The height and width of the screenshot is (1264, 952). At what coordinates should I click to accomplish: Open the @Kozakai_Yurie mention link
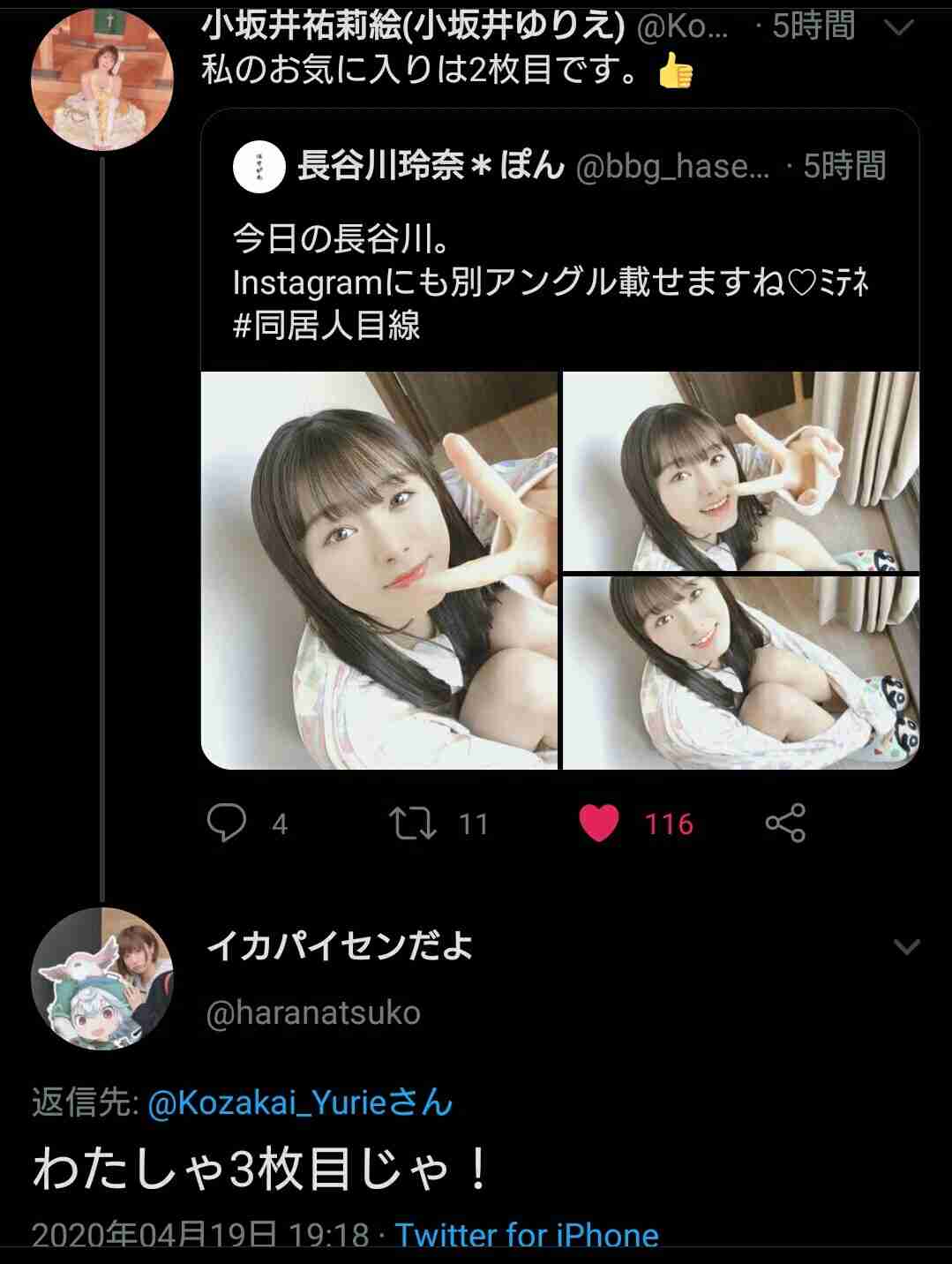click(300, 1103)
